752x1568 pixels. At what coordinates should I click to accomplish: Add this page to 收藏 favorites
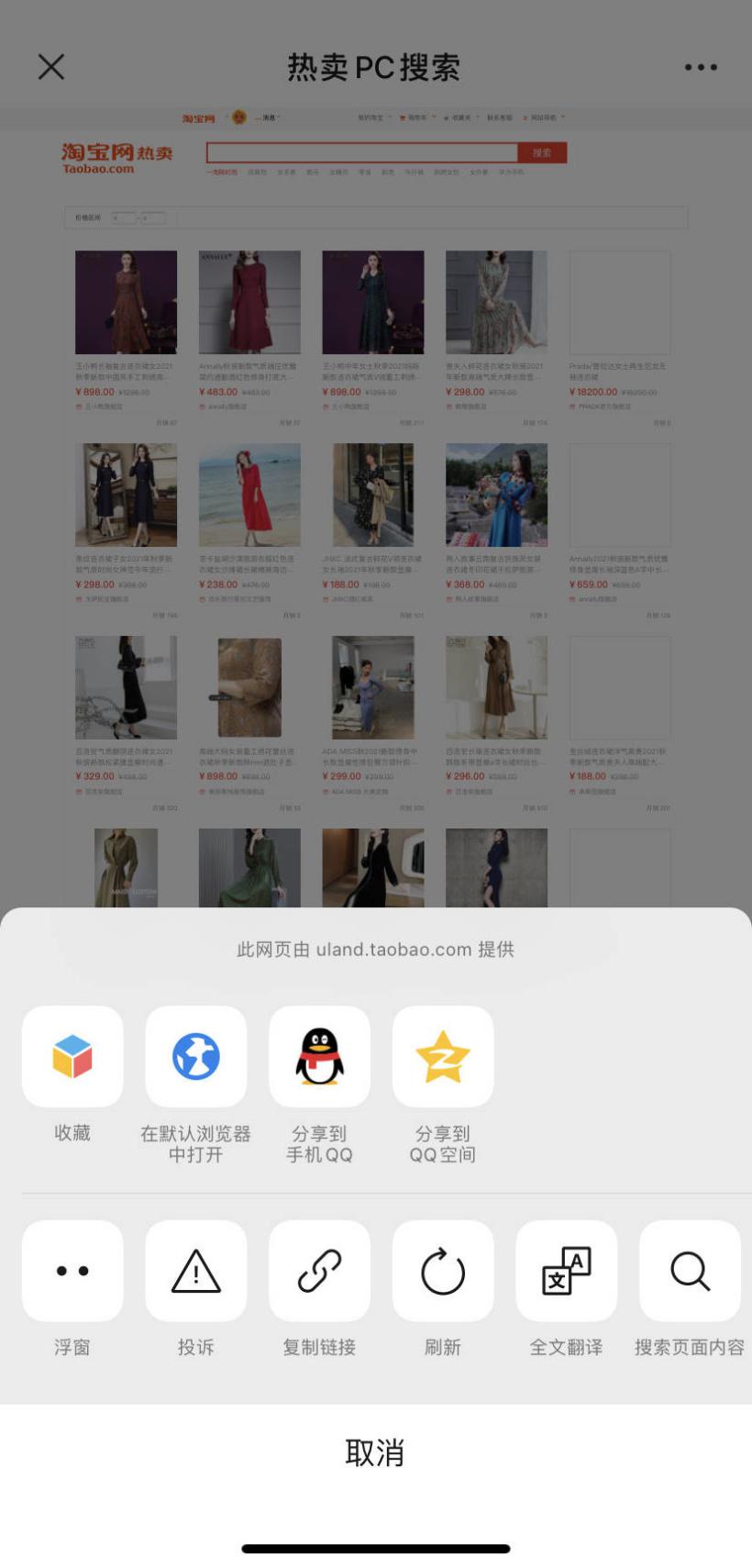(72, 1057)
